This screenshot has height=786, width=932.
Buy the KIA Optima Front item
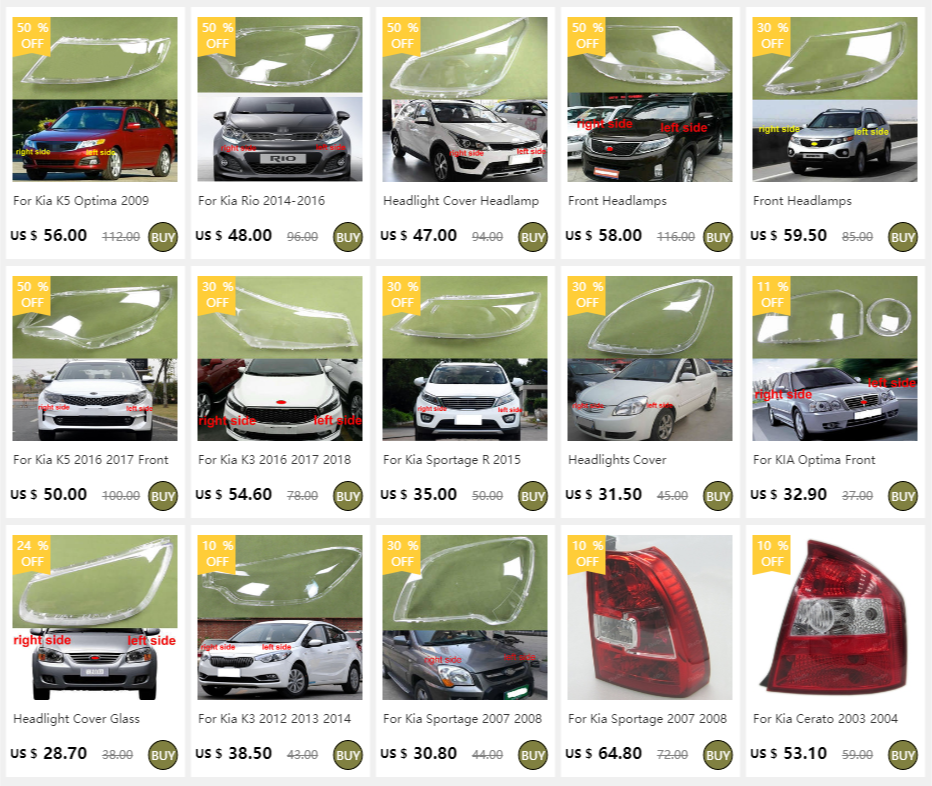tap(903, 496)
